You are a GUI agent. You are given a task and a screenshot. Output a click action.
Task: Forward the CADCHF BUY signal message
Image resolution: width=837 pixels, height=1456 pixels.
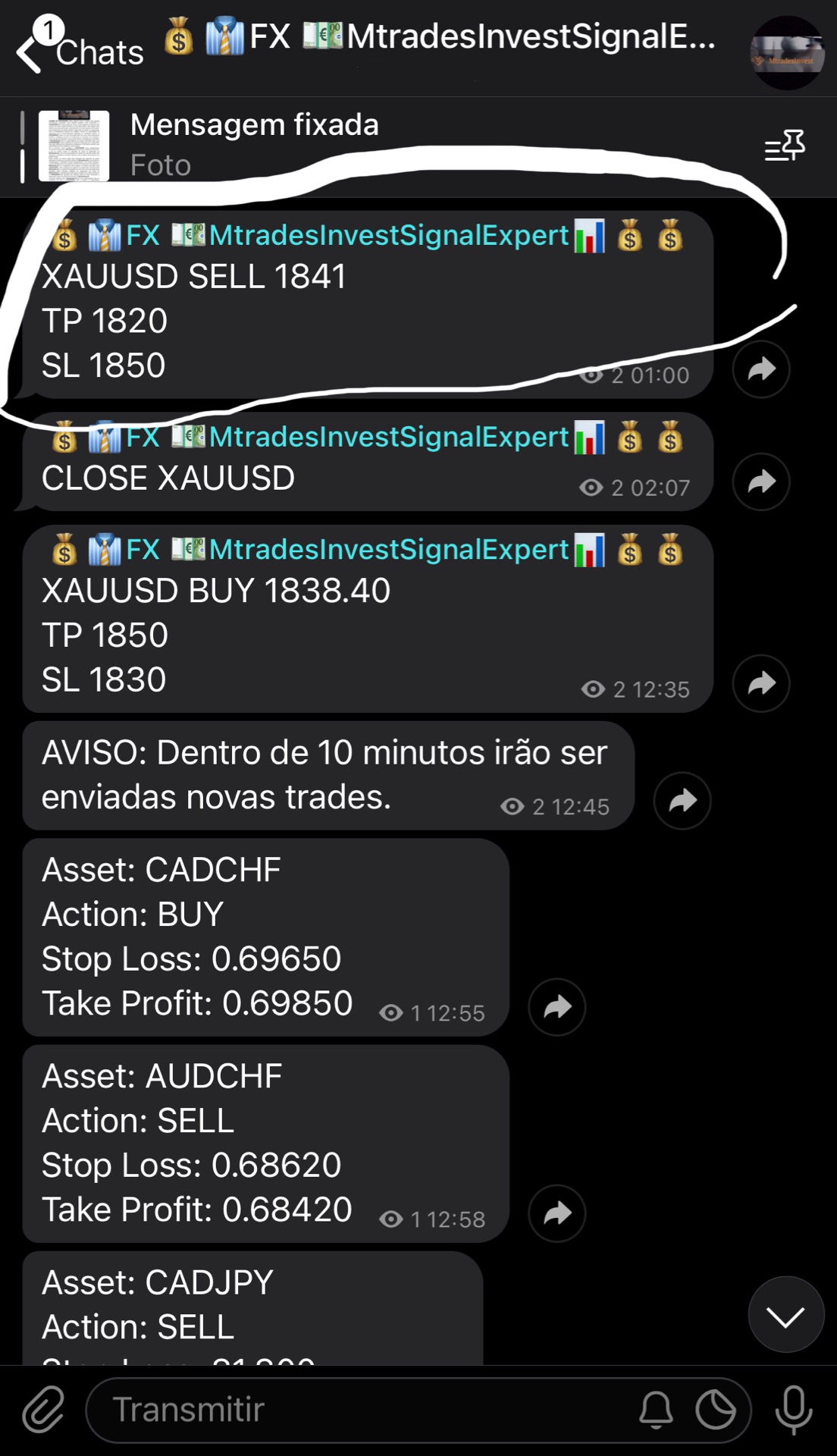[557, 1007]
